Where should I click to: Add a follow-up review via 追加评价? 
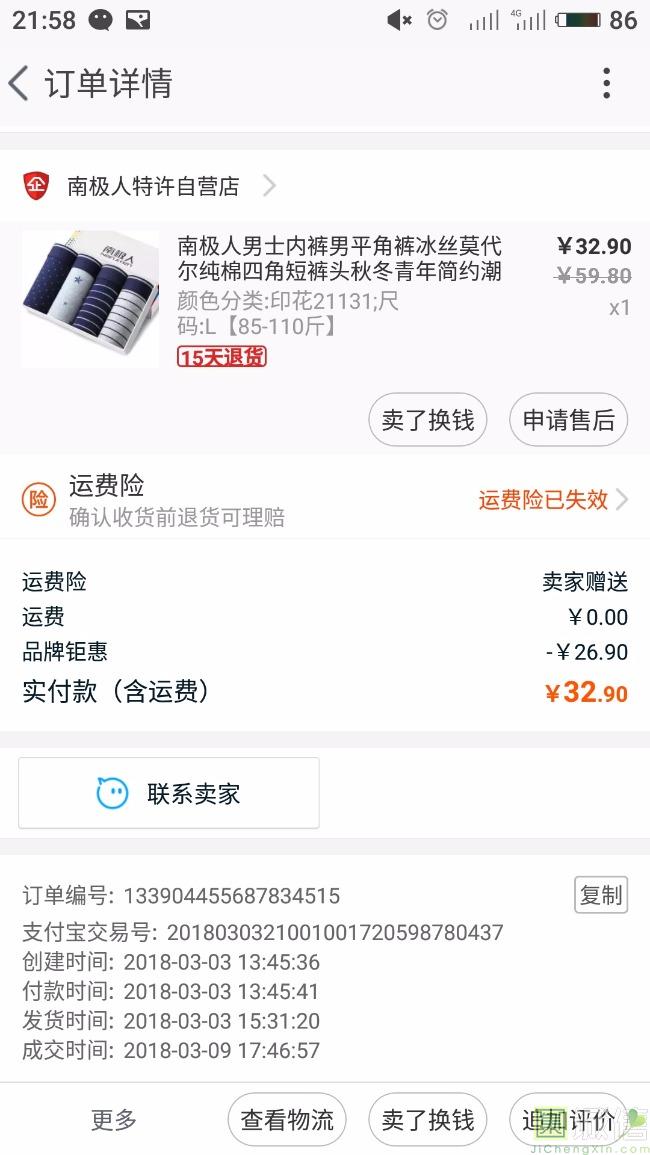[x=568, y=1120]
